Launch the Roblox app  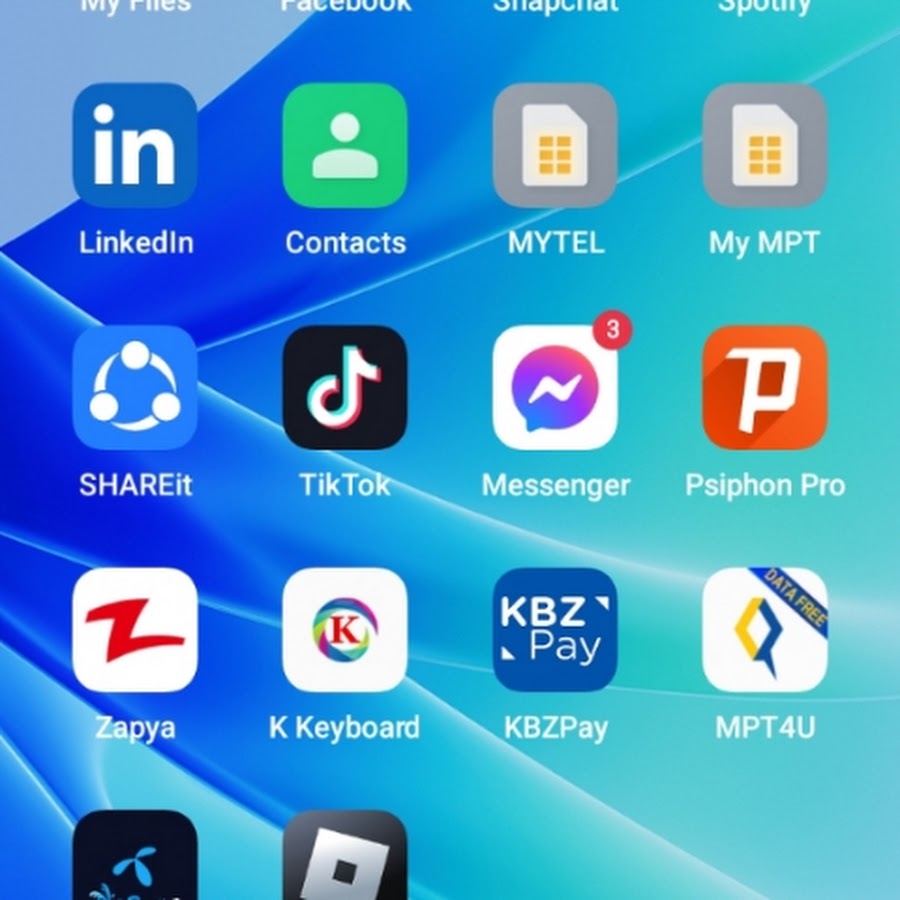(345, 858)
